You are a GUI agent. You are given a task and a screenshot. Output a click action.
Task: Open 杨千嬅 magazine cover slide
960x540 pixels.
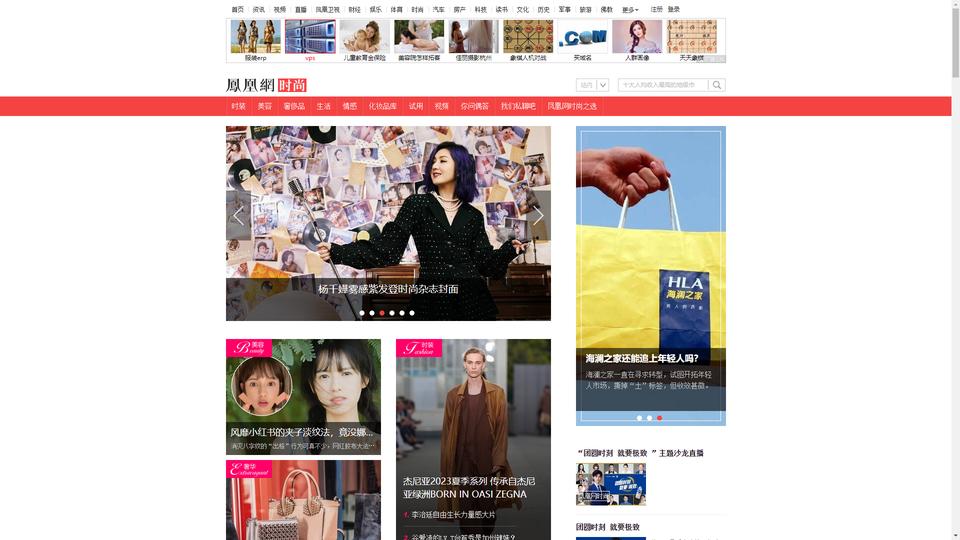pos(388,289)
